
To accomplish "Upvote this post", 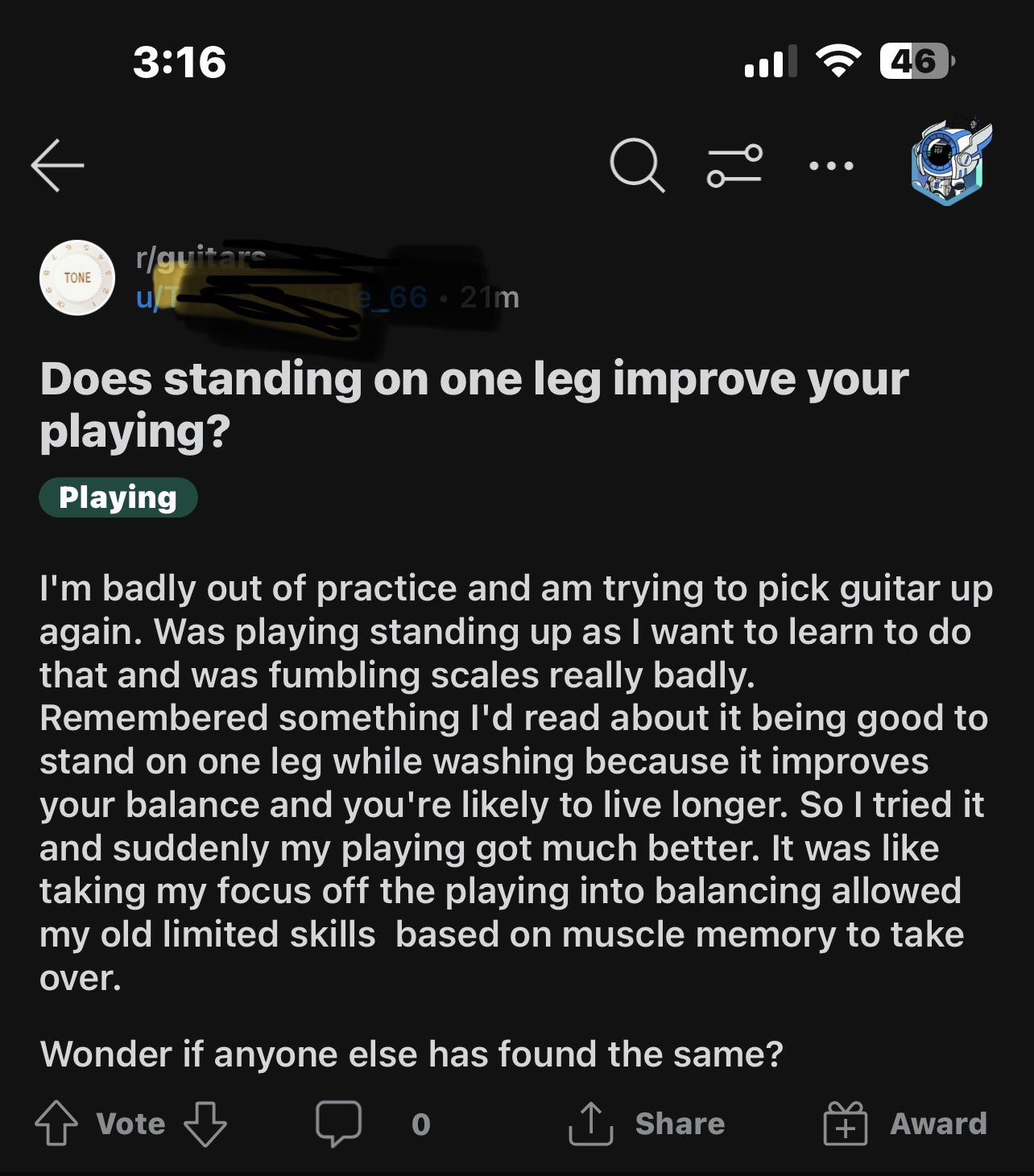I will click(56, 1123).
